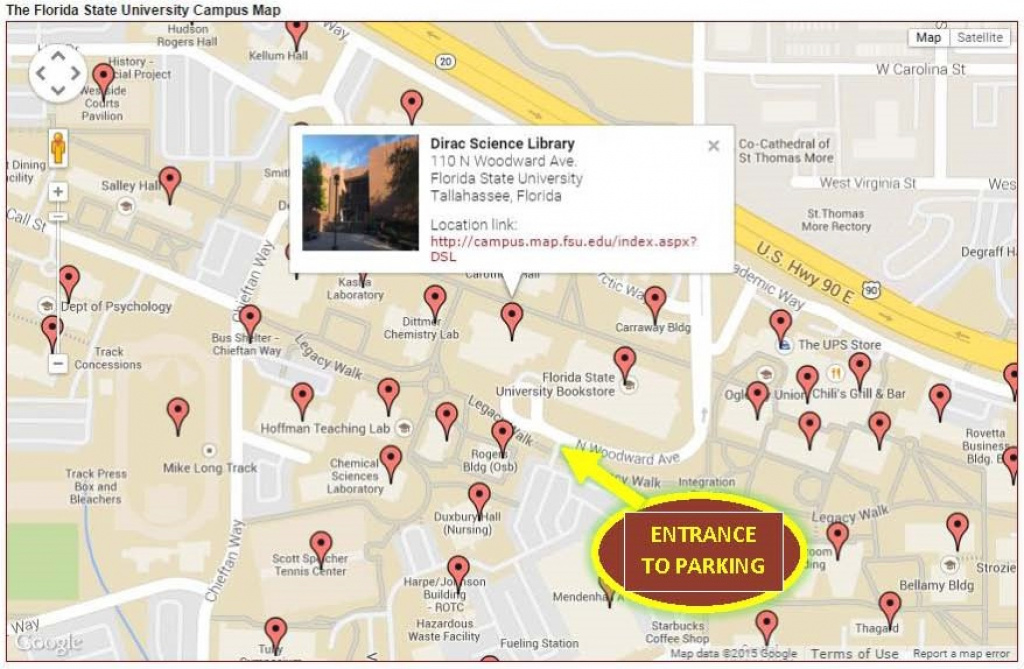Select the Salley Hall pin
Viewport: 1024px width, 669px height.
pyautogui.click(x=170, y=181)
